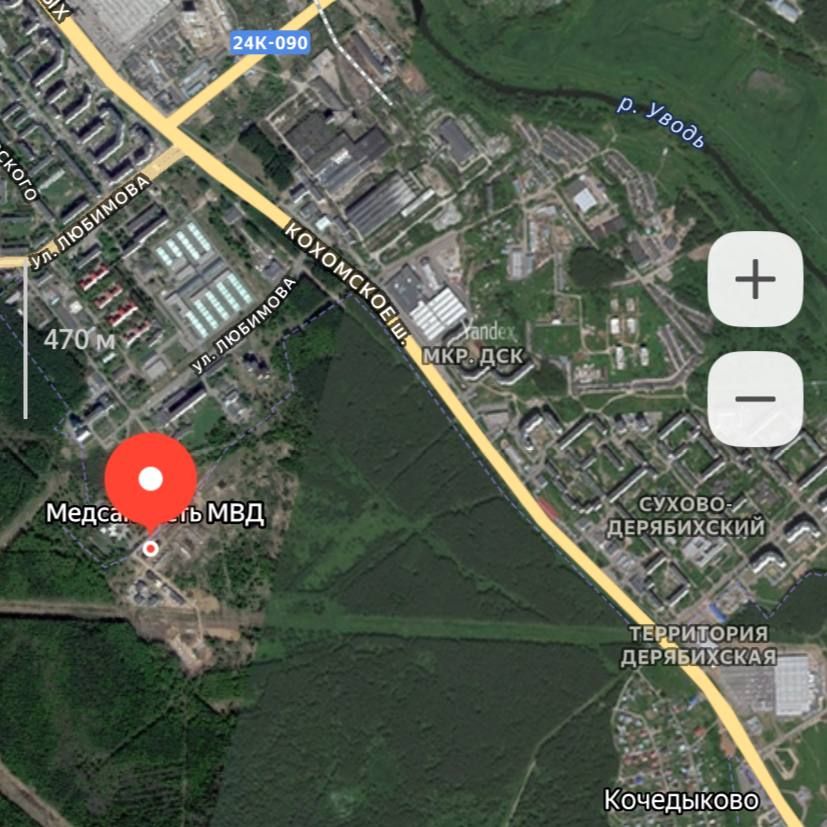The height and width of the screenshot is (827, 827).
Task: Zoom in with the plus button
Action: 755,279
